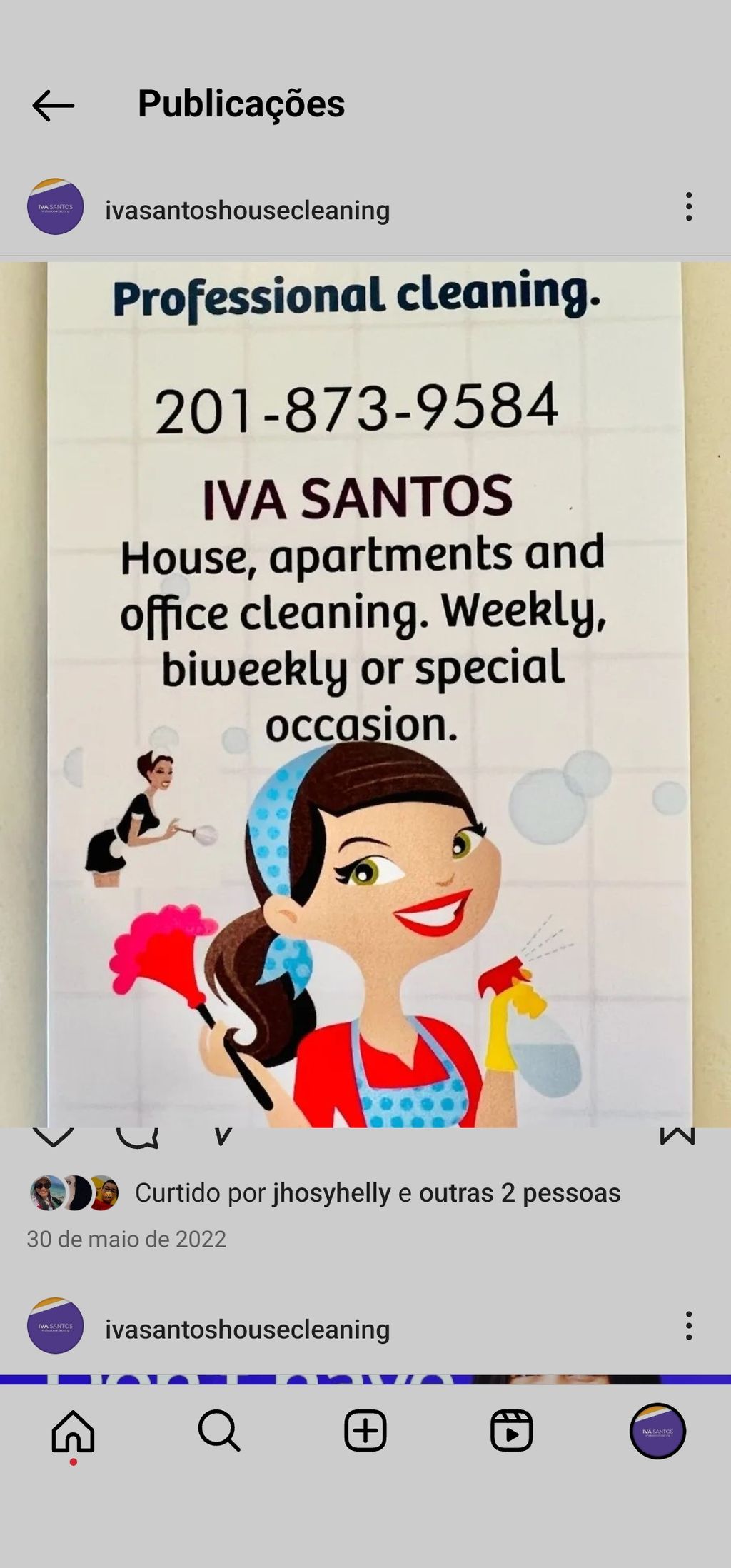
Task: Share the Professional cleaning post
Action: point(223,1135)
